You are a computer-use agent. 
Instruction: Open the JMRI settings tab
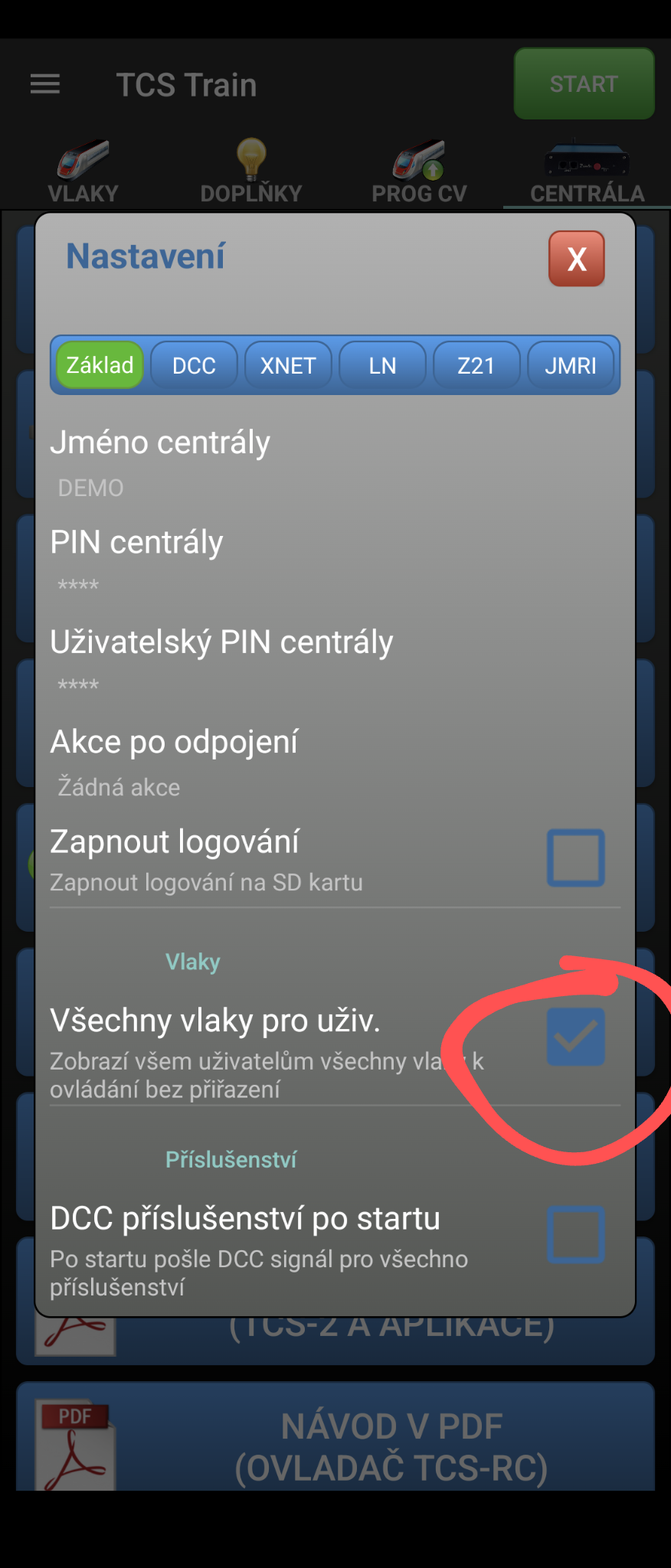(x=571, y=365)
